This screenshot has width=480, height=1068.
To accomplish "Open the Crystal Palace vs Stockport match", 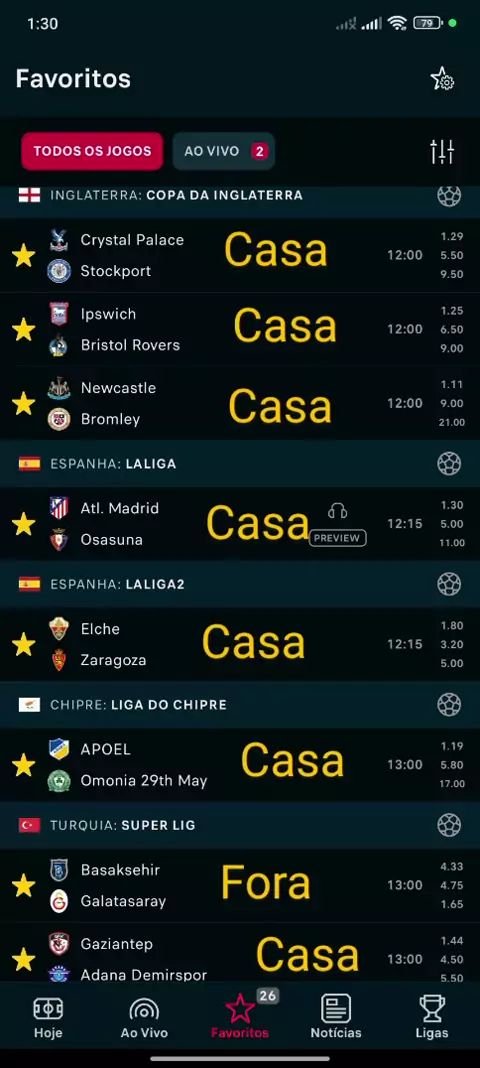I will point(240,255).
